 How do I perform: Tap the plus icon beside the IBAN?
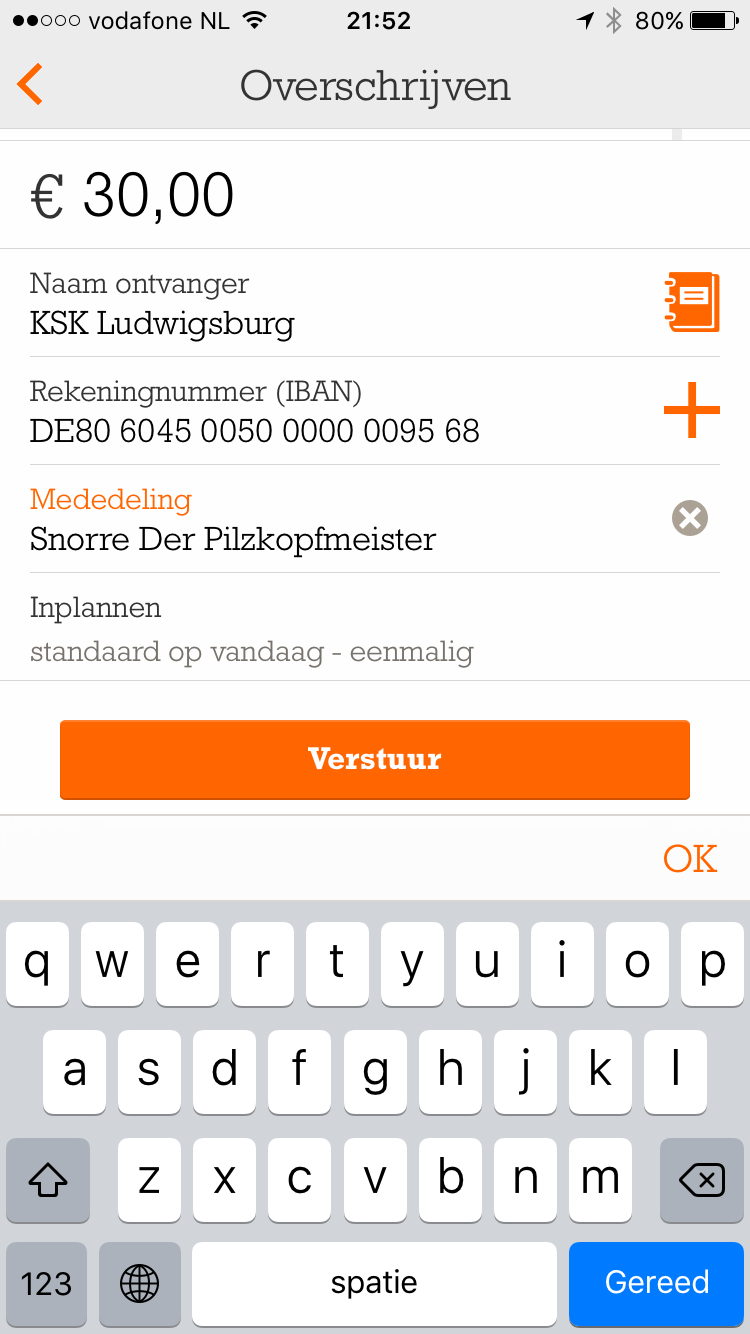pyautogui.click(x=691, y=410)
